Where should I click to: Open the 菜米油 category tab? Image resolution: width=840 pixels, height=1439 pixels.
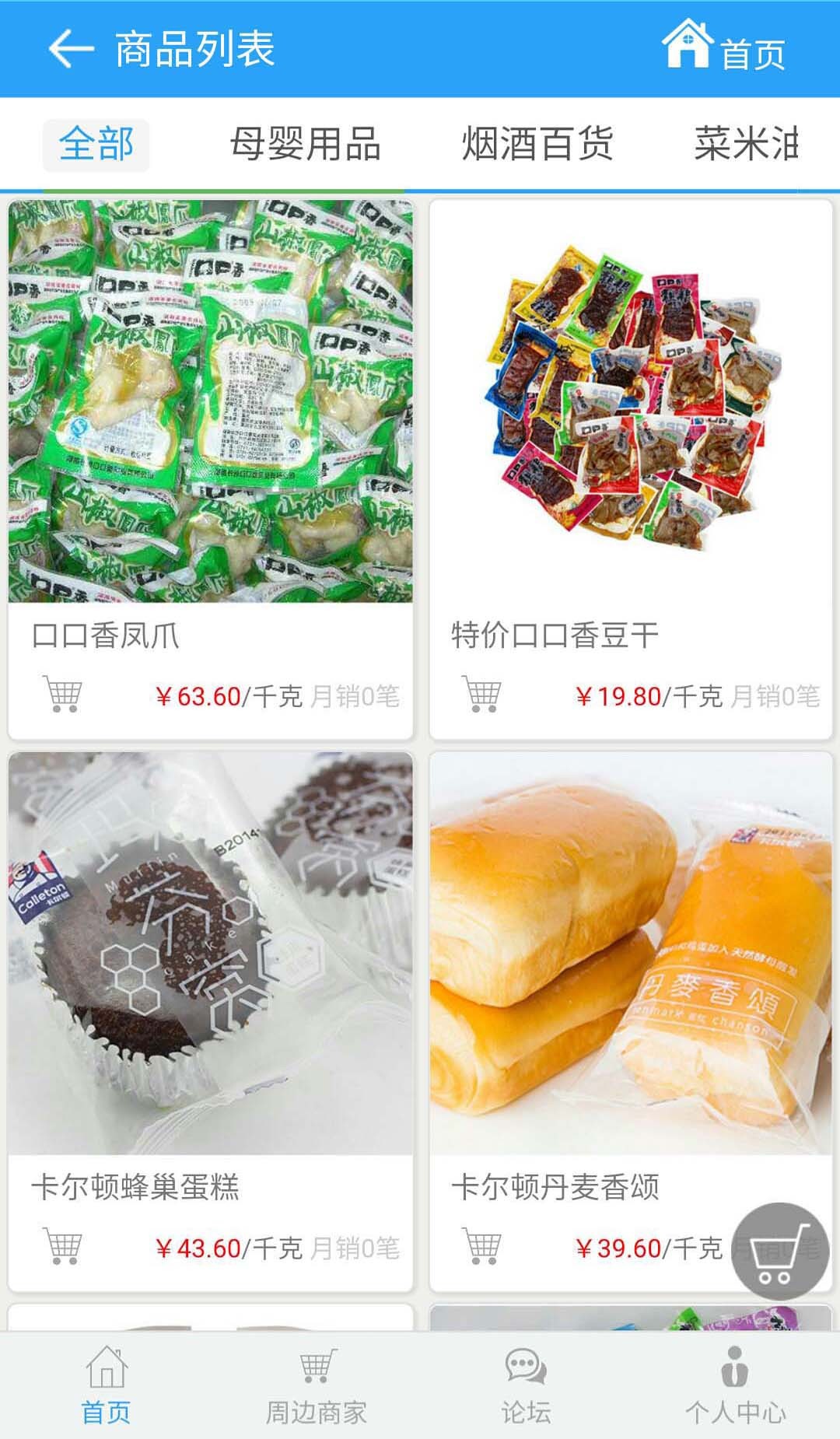point(745,145)
